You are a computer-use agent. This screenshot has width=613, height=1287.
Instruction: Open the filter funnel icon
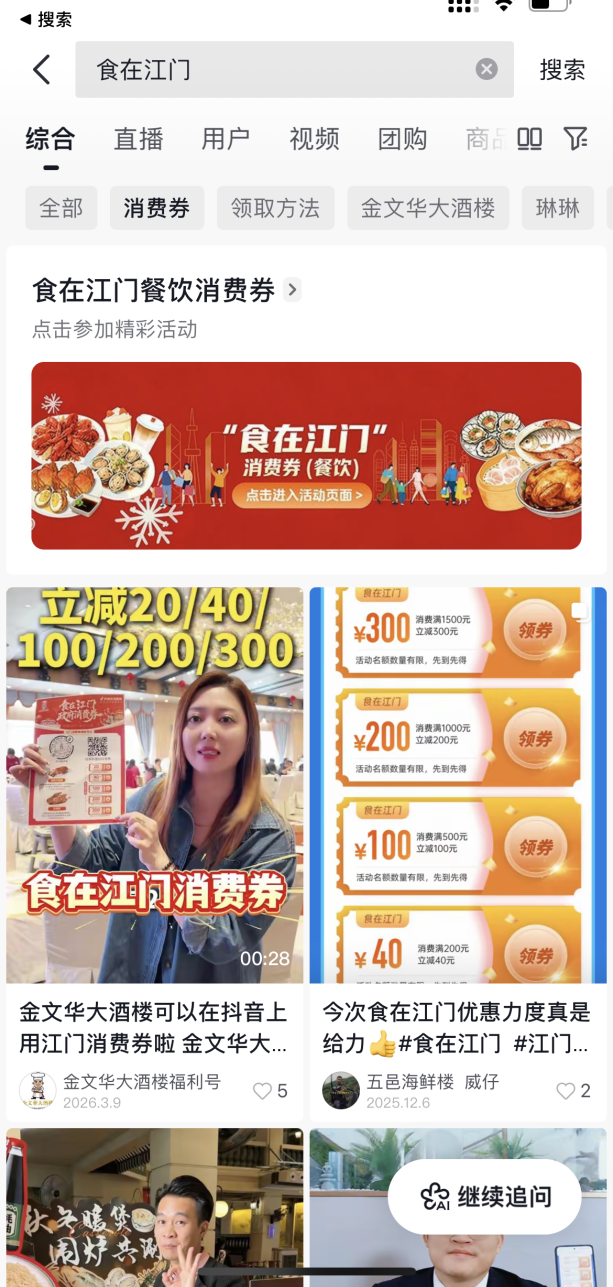[575, 139]
